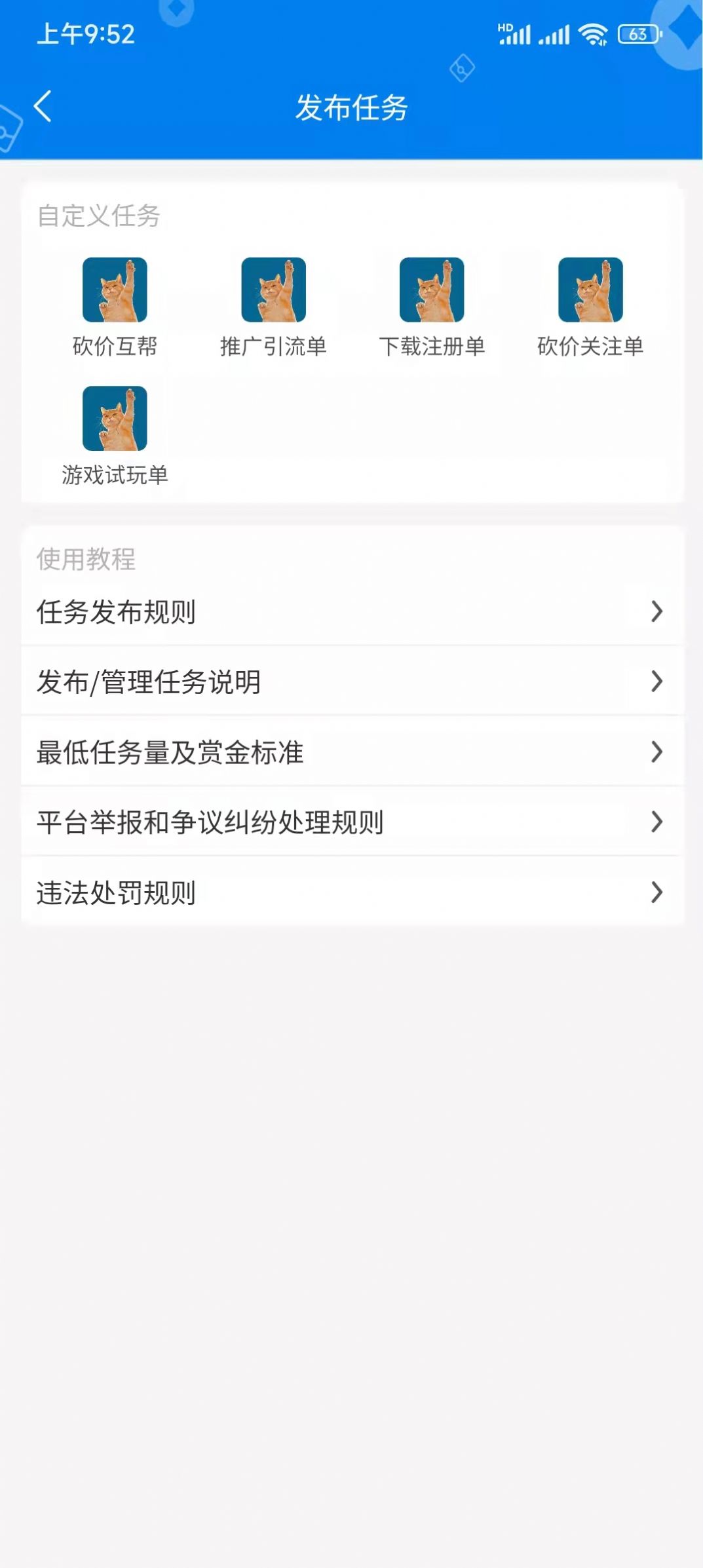Tap the Wi-Fi status icon

pos(592,35)
